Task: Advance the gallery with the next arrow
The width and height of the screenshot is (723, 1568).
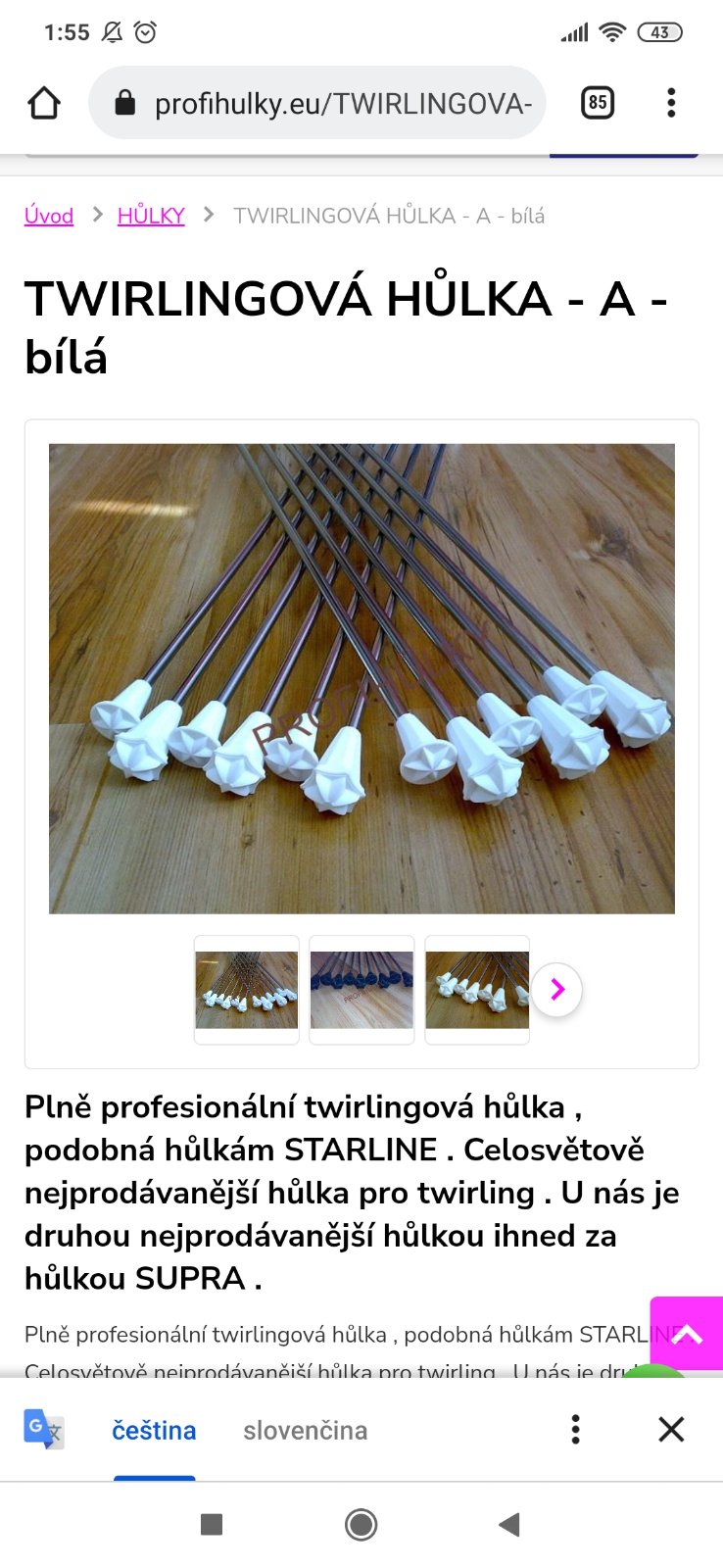Action: click(x=557, y=990)
